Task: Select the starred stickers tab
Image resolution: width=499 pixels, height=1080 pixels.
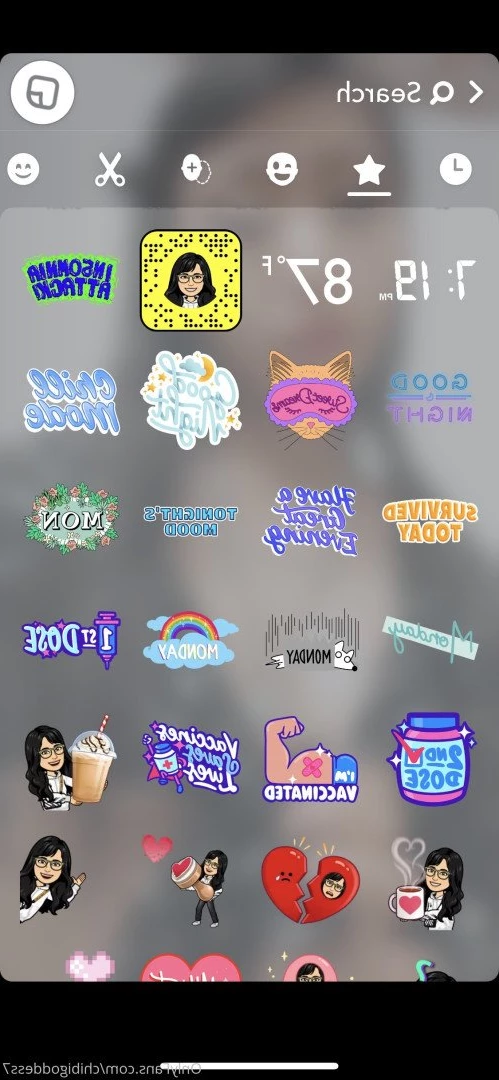Action: [369, 169]
